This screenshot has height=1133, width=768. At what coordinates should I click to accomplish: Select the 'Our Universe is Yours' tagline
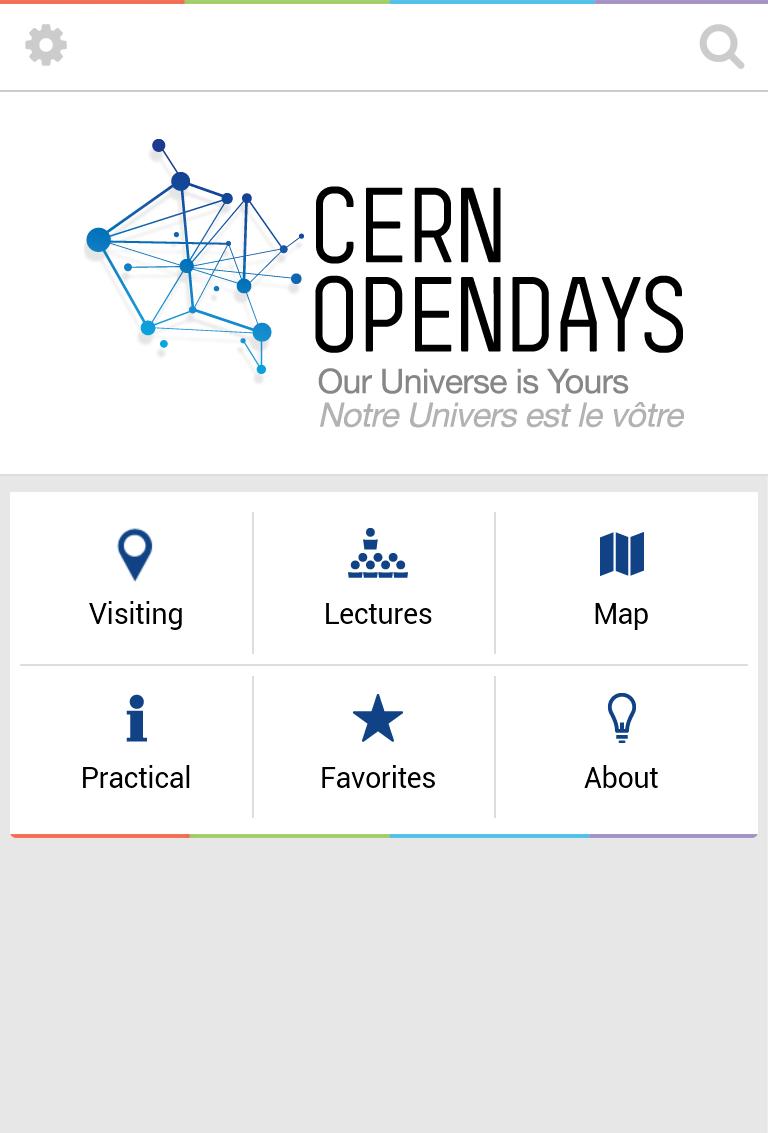pyautogui.click(x=472, y=382)
